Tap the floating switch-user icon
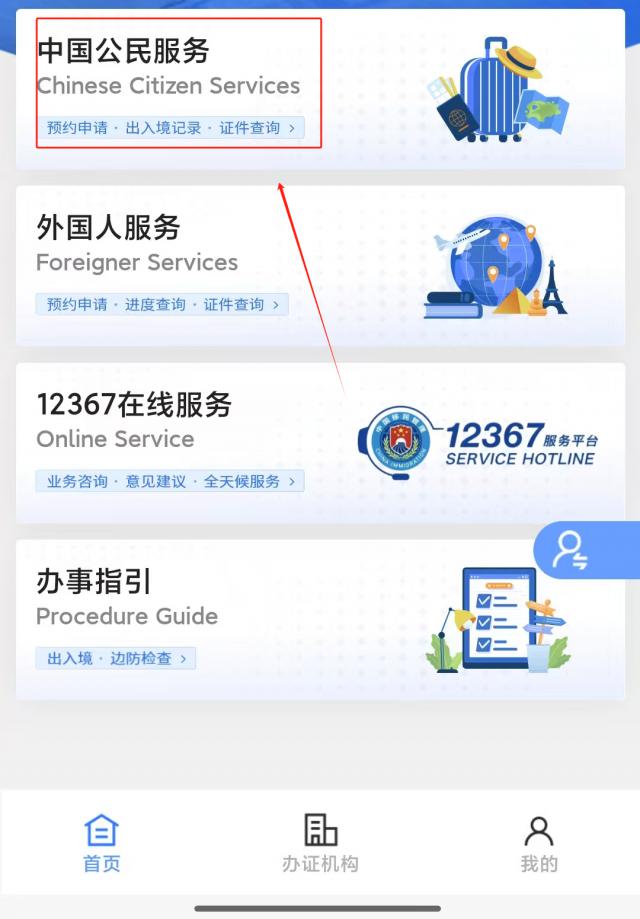This screenshot has height=919, width=640. pos(572,550)
